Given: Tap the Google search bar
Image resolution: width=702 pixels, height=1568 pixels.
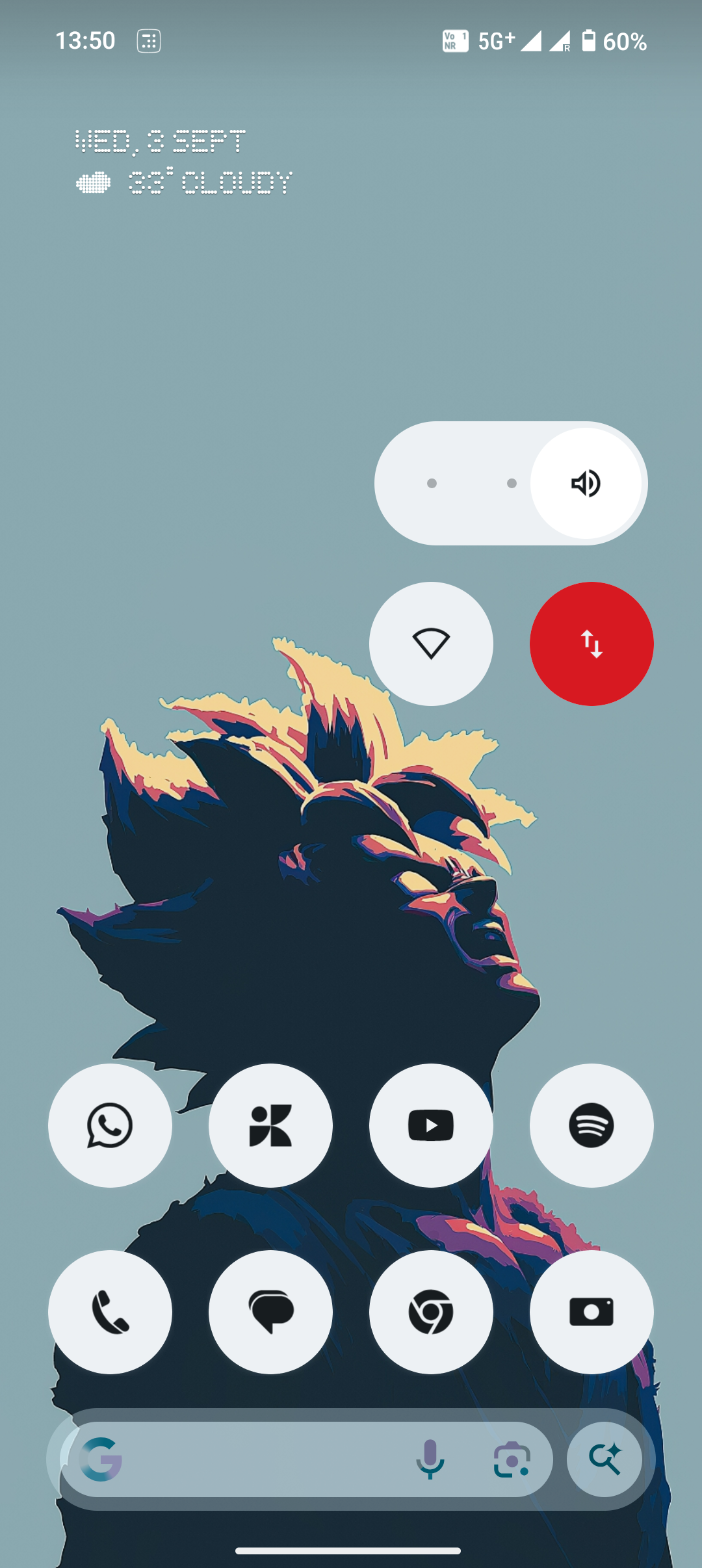Looking at the screenshot, I should coord(260,1459).
